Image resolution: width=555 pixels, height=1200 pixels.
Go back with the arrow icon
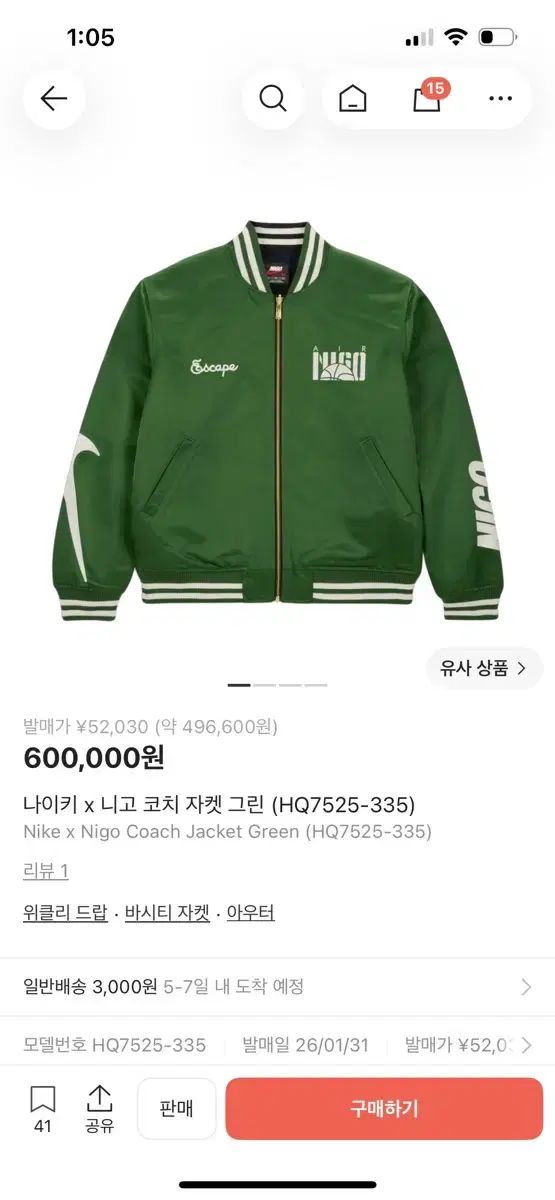[53, 98]
